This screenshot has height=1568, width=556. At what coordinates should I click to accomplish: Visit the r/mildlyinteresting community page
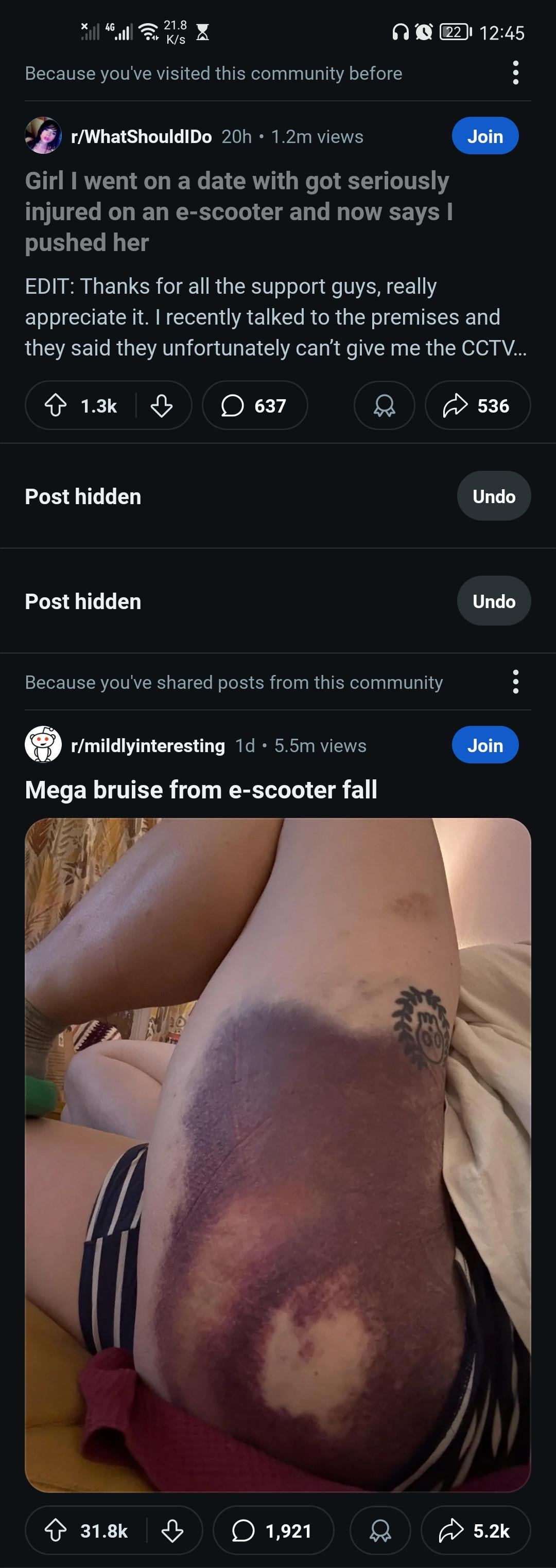[x=147, y=745]
